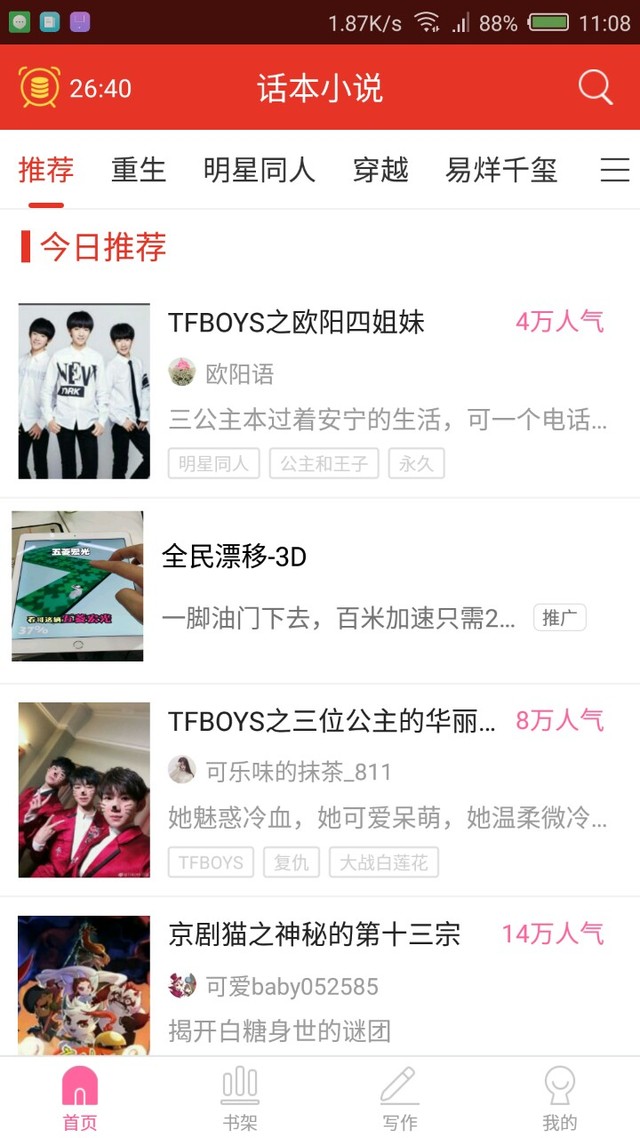Screen dimensions: 640x1138
Task: Tap the 公主和王子 tag
Action: pyautogui.click(x=324, y=463)
